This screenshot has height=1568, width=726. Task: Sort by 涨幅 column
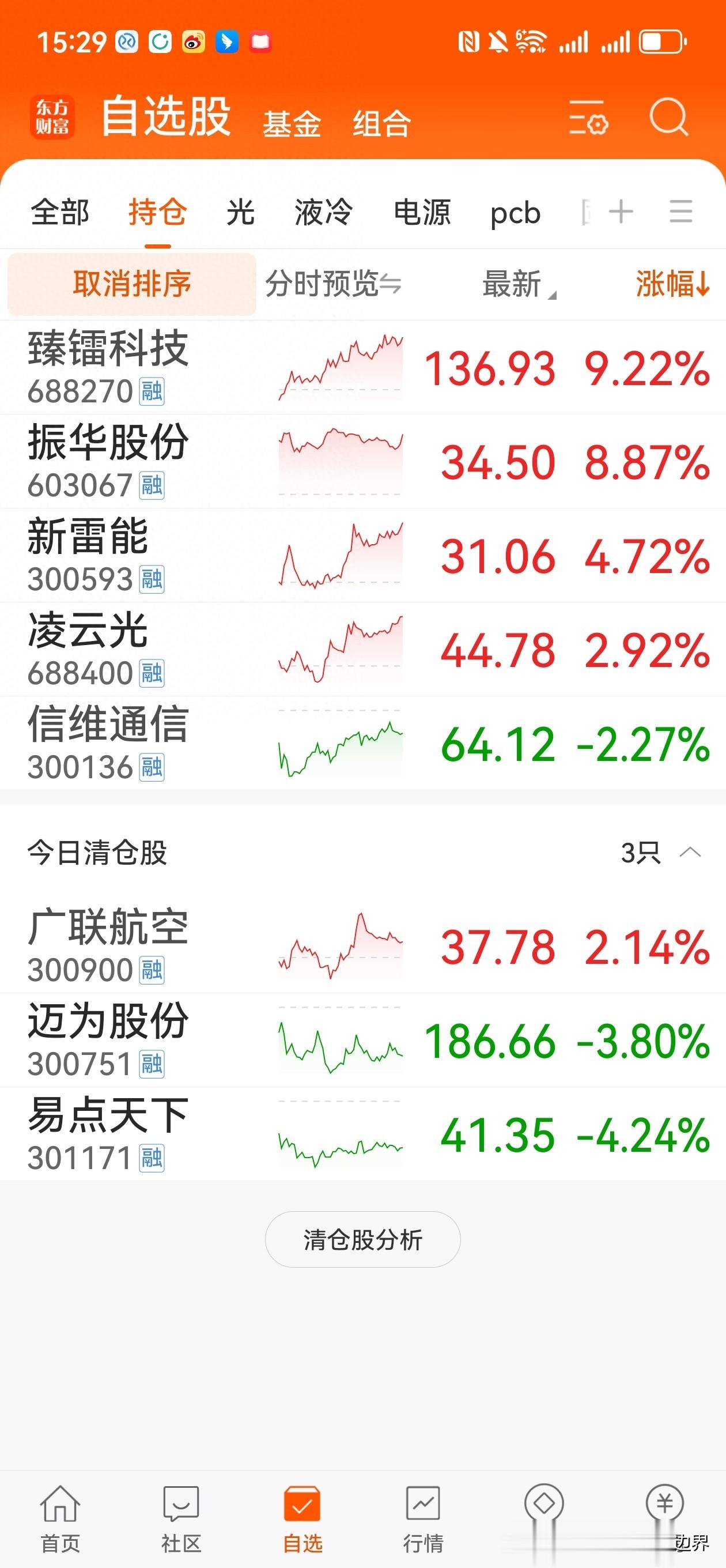point(672,284)
